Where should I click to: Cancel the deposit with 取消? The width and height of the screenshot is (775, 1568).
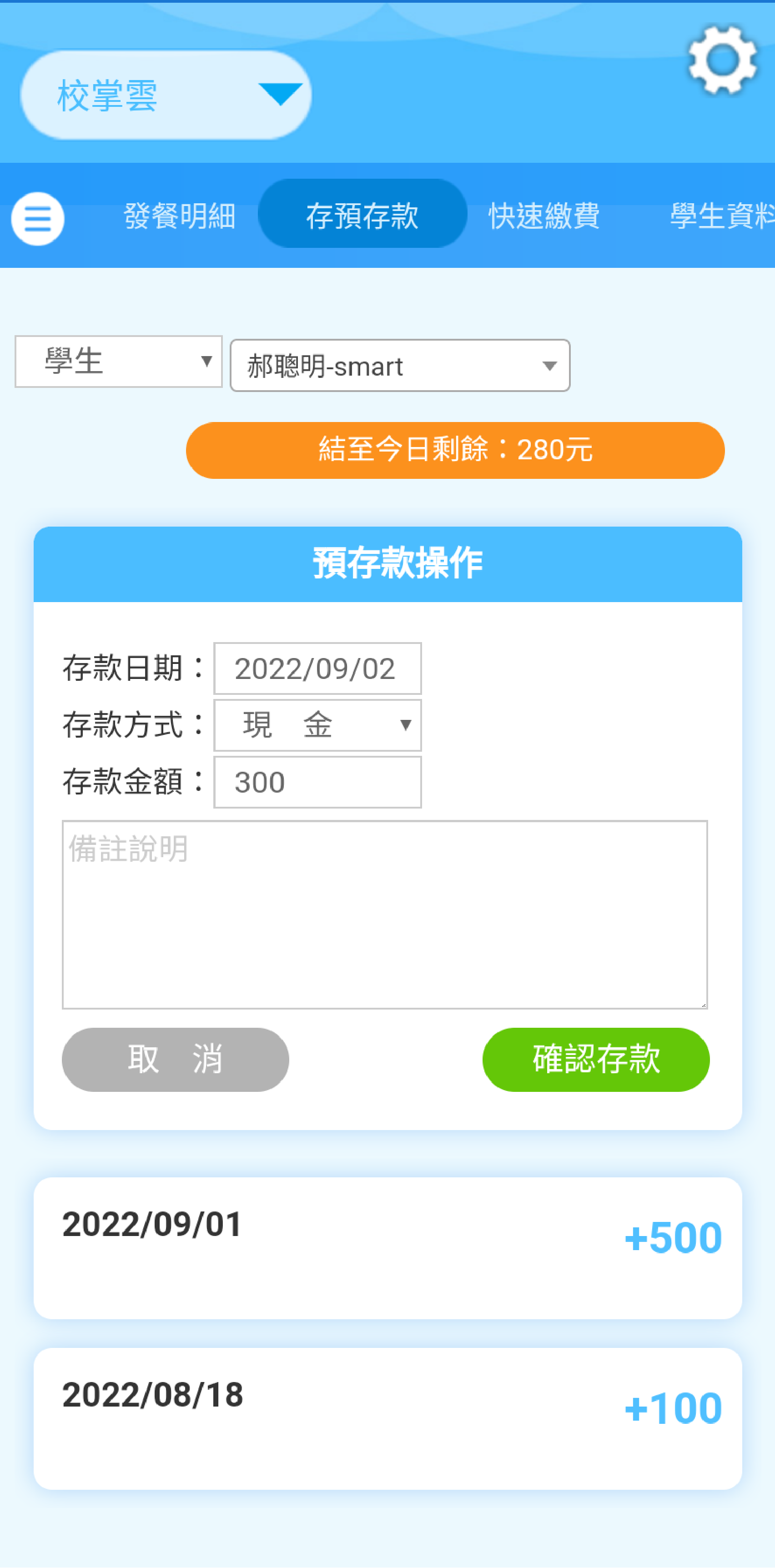tap(176, 1059)
